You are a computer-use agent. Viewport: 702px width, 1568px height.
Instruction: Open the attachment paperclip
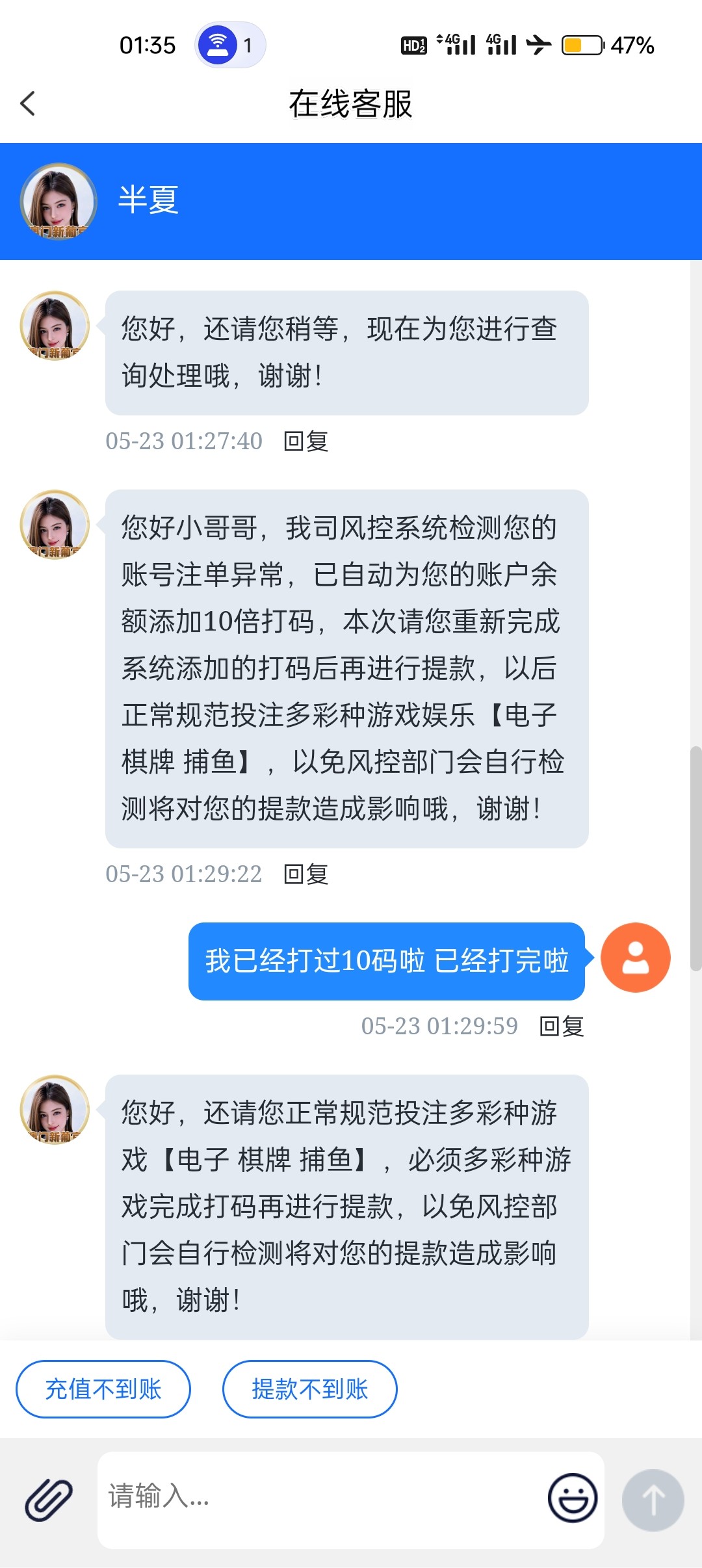click(x=49, y=1500)
